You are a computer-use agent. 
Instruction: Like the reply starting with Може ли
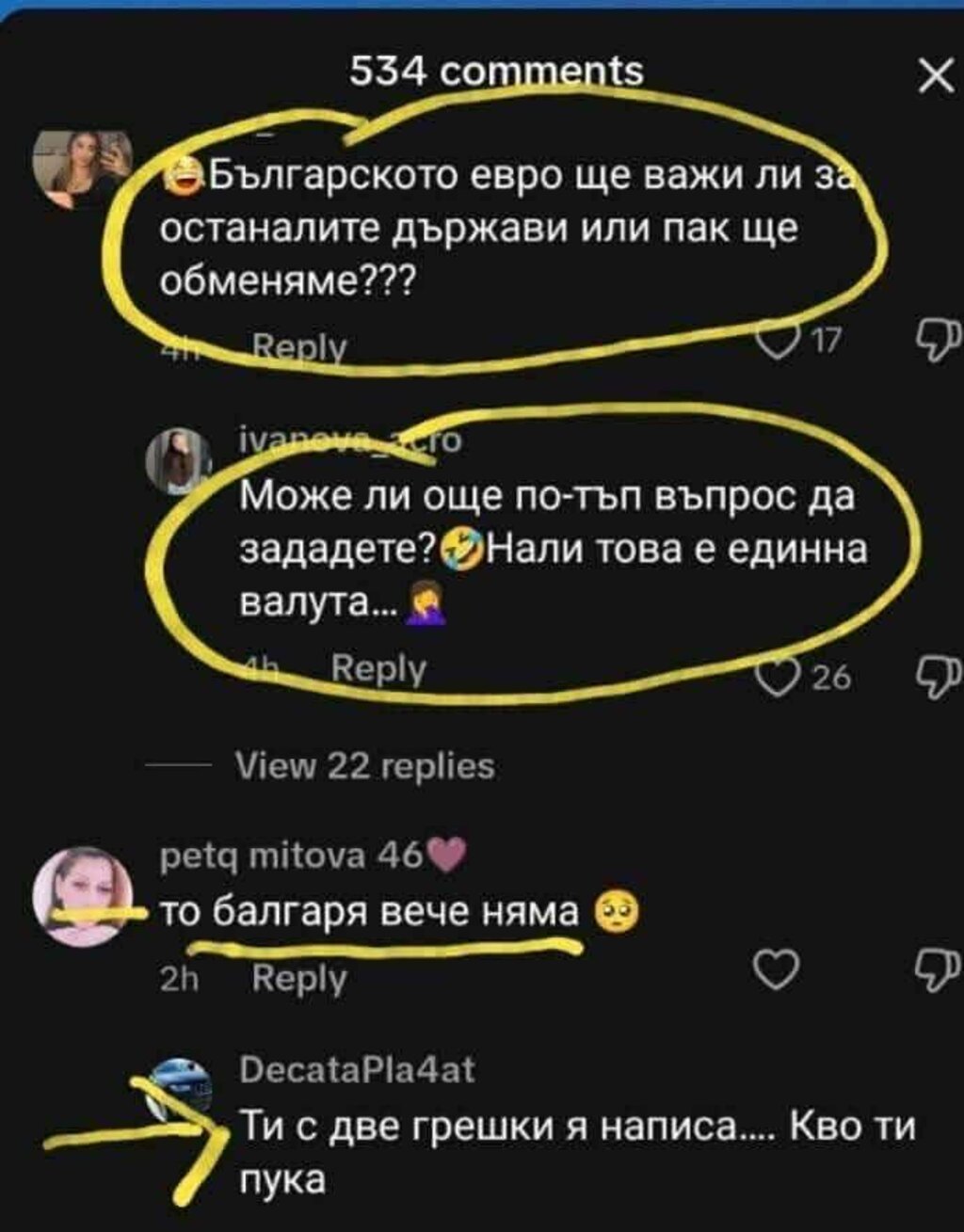point(778,676)
